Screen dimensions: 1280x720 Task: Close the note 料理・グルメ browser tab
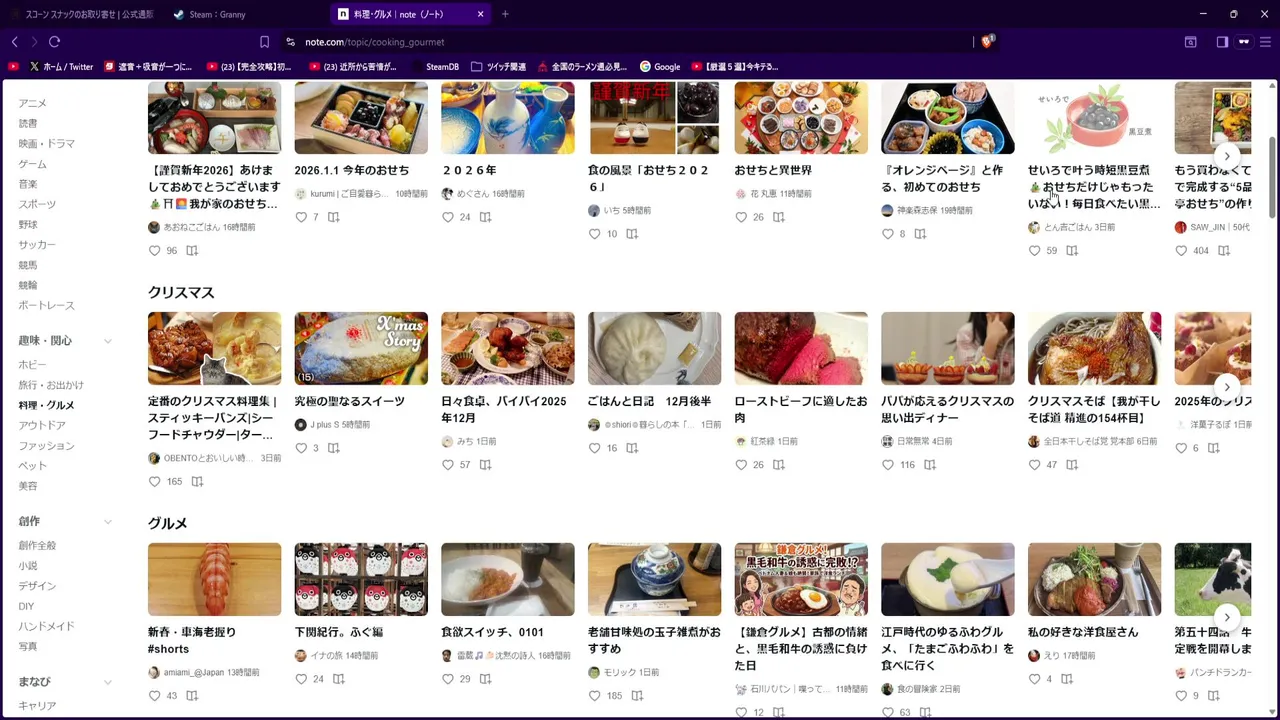(480, 14)
